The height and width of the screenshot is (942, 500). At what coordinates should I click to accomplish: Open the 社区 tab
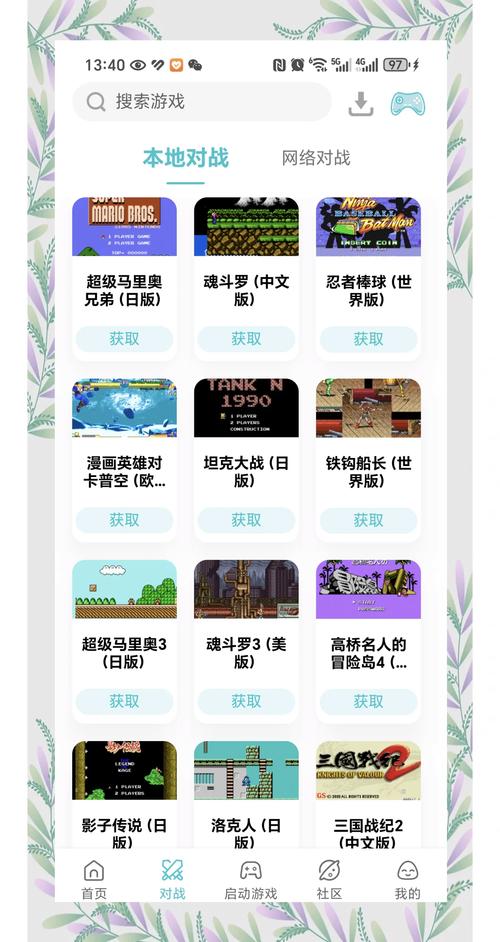(x=329, y=880)
